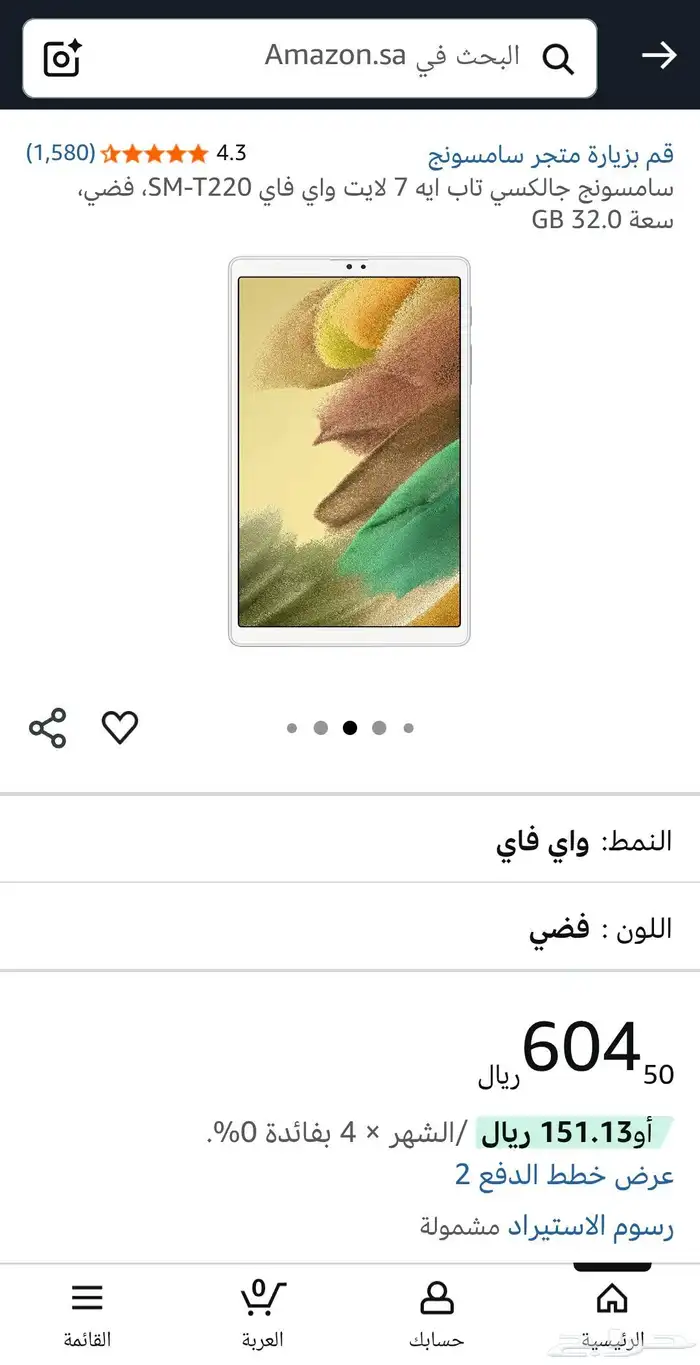Share this product

pyautogui.click(x=48, y=728)
